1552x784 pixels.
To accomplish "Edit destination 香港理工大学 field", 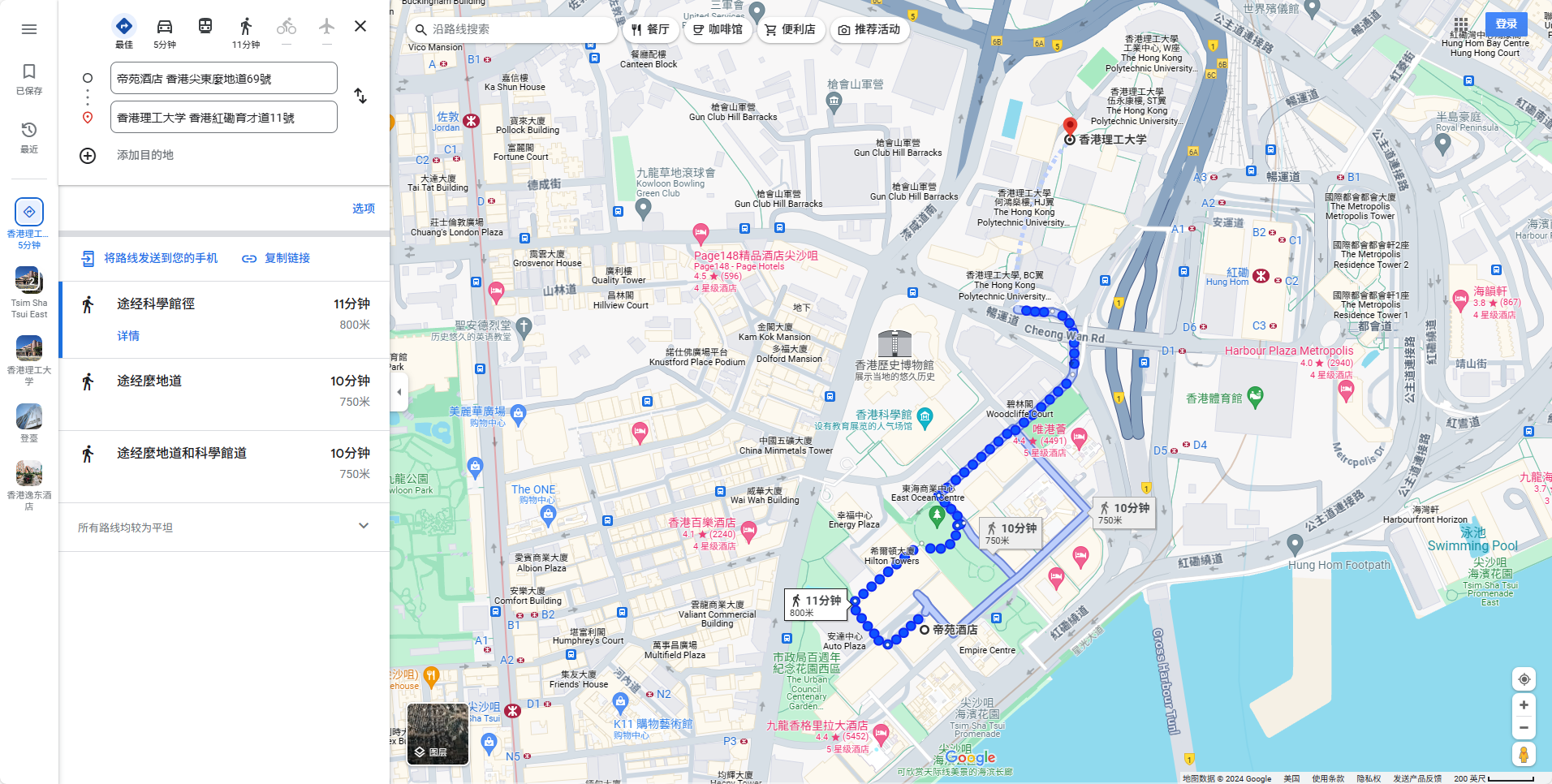I will coord(223,118).
